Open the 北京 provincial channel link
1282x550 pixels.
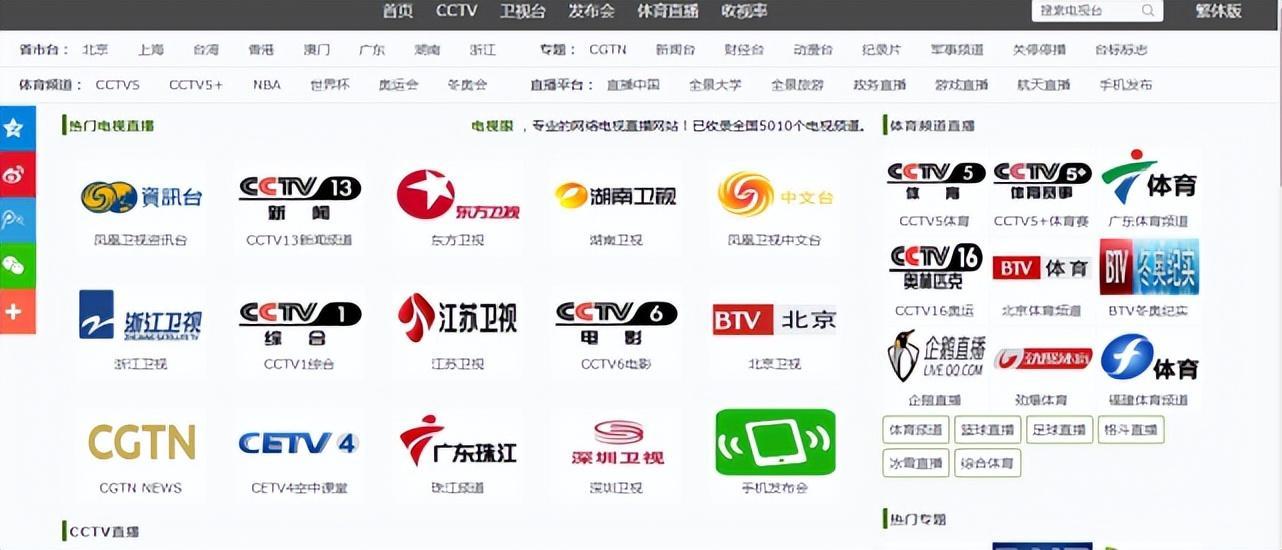tap(95, 49)
